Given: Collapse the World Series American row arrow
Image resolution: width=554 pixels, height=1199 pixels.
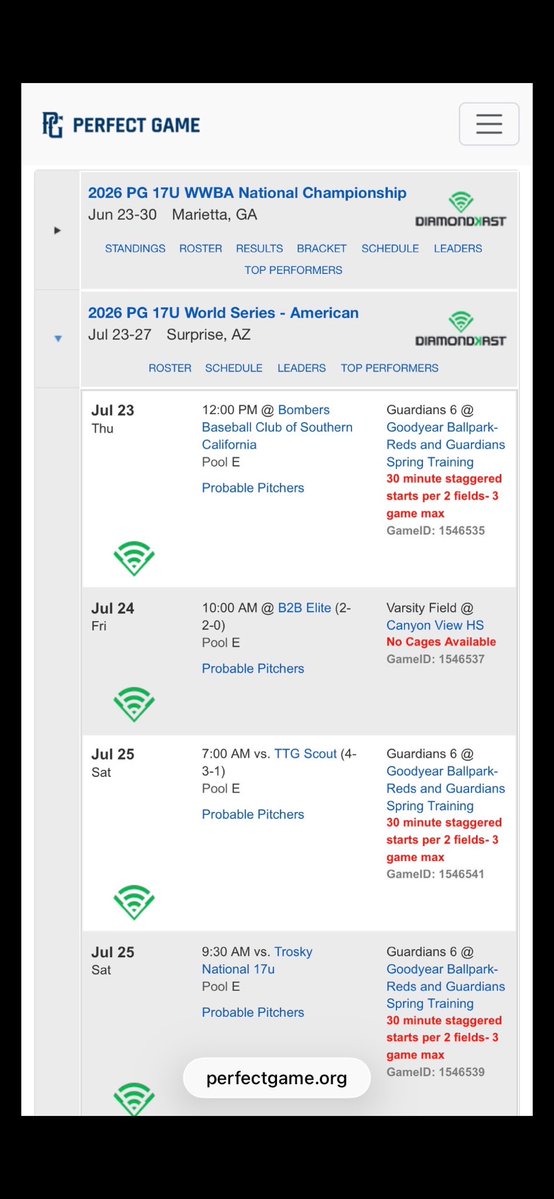Looking at the screenshot, I should (x=57, y=339).
